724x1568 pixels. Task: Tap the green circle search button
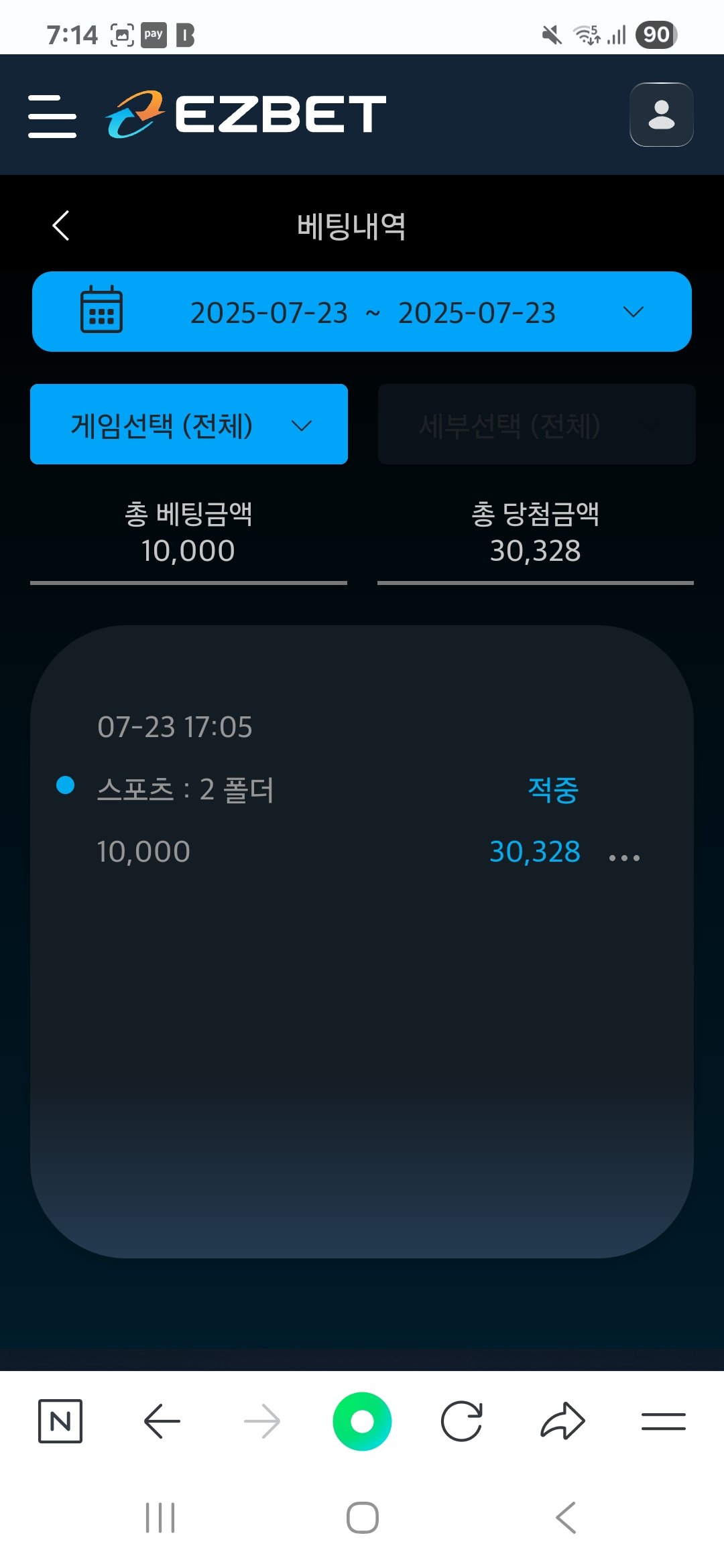(362, 1421)
